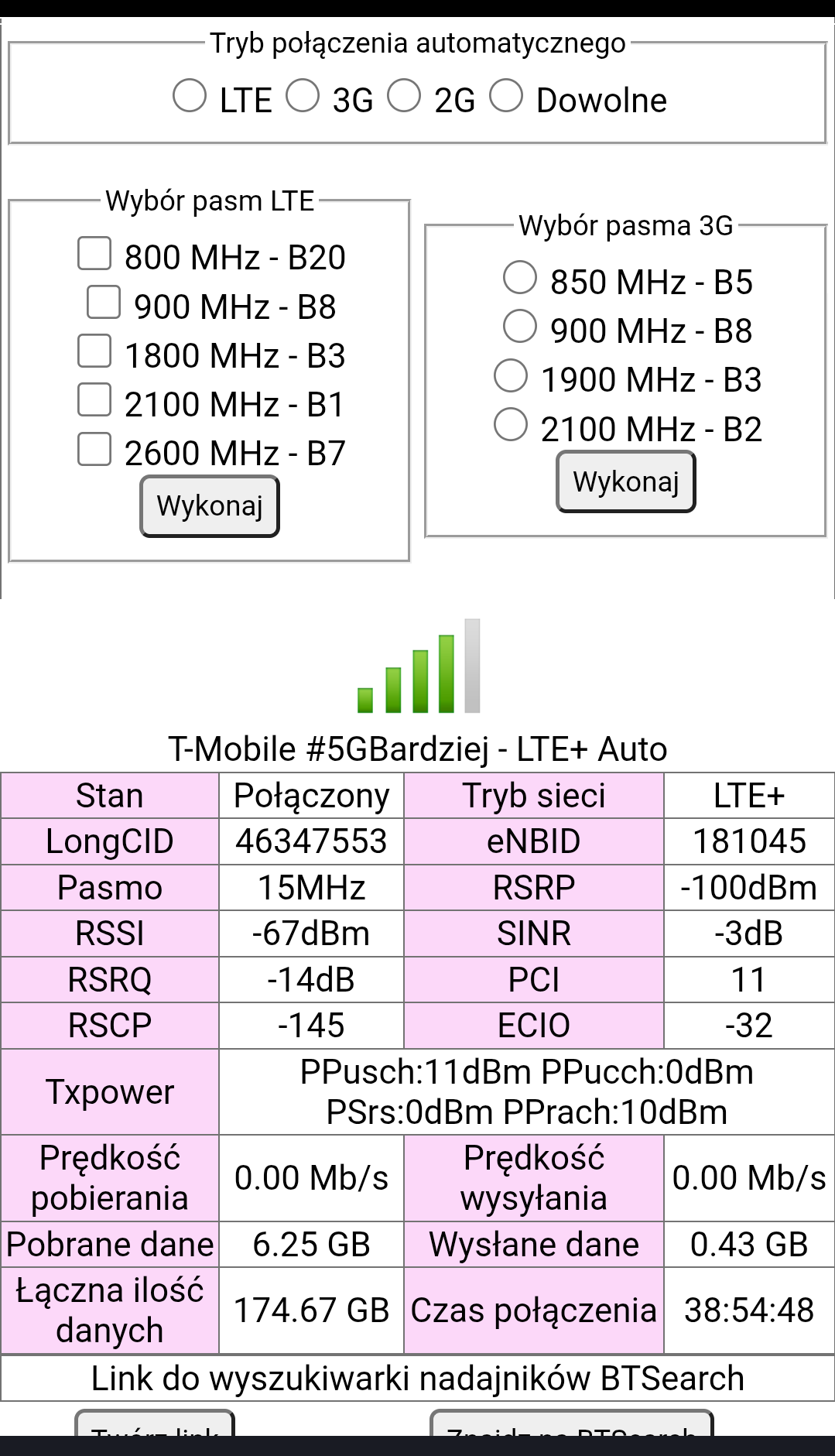Select the LTE auto connection mode
835x1456 pixels.
pos(190,96)
